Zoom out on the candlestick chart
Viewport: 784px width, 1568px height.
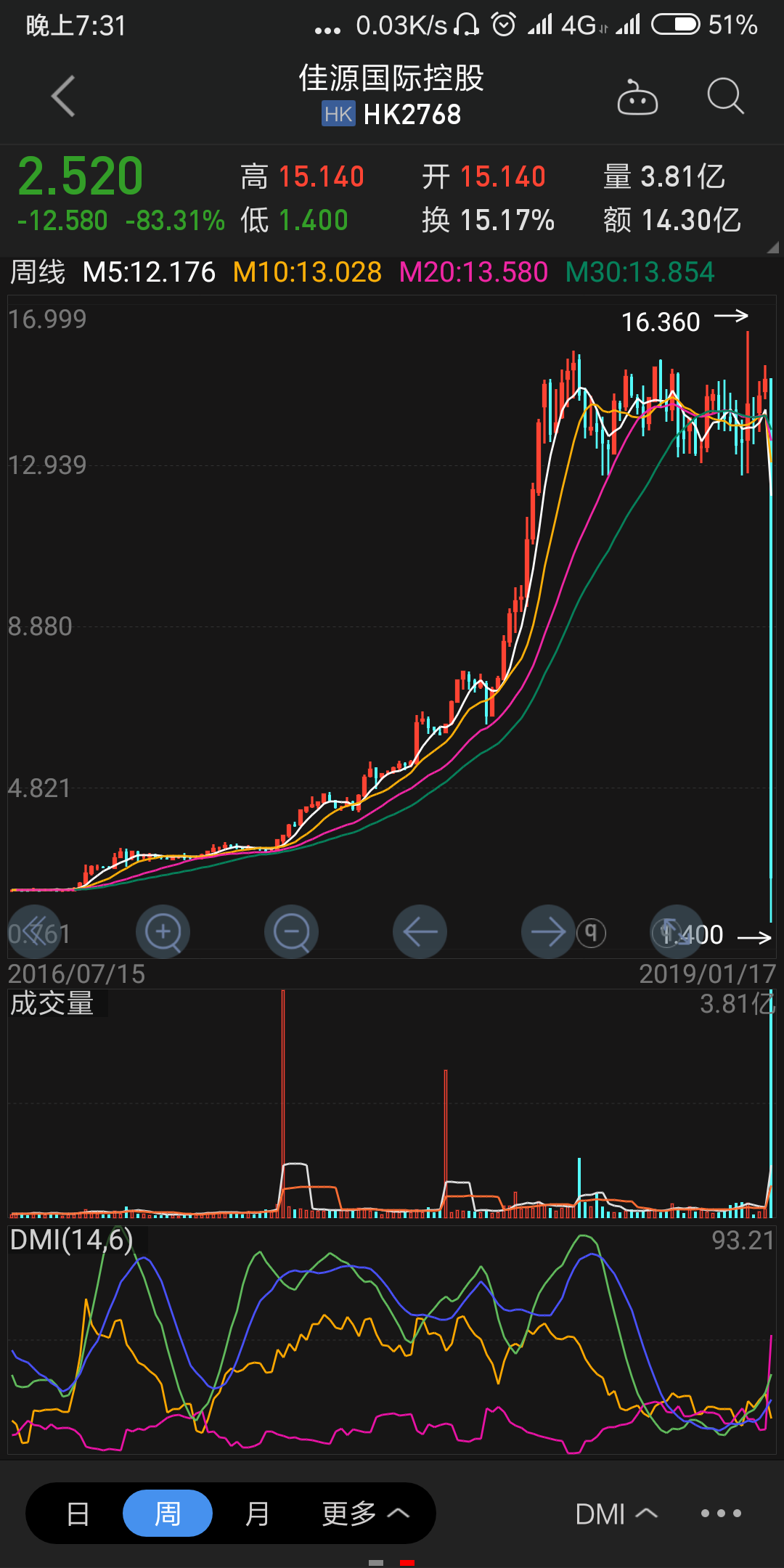pyautogui.click(x=290, y=931)
